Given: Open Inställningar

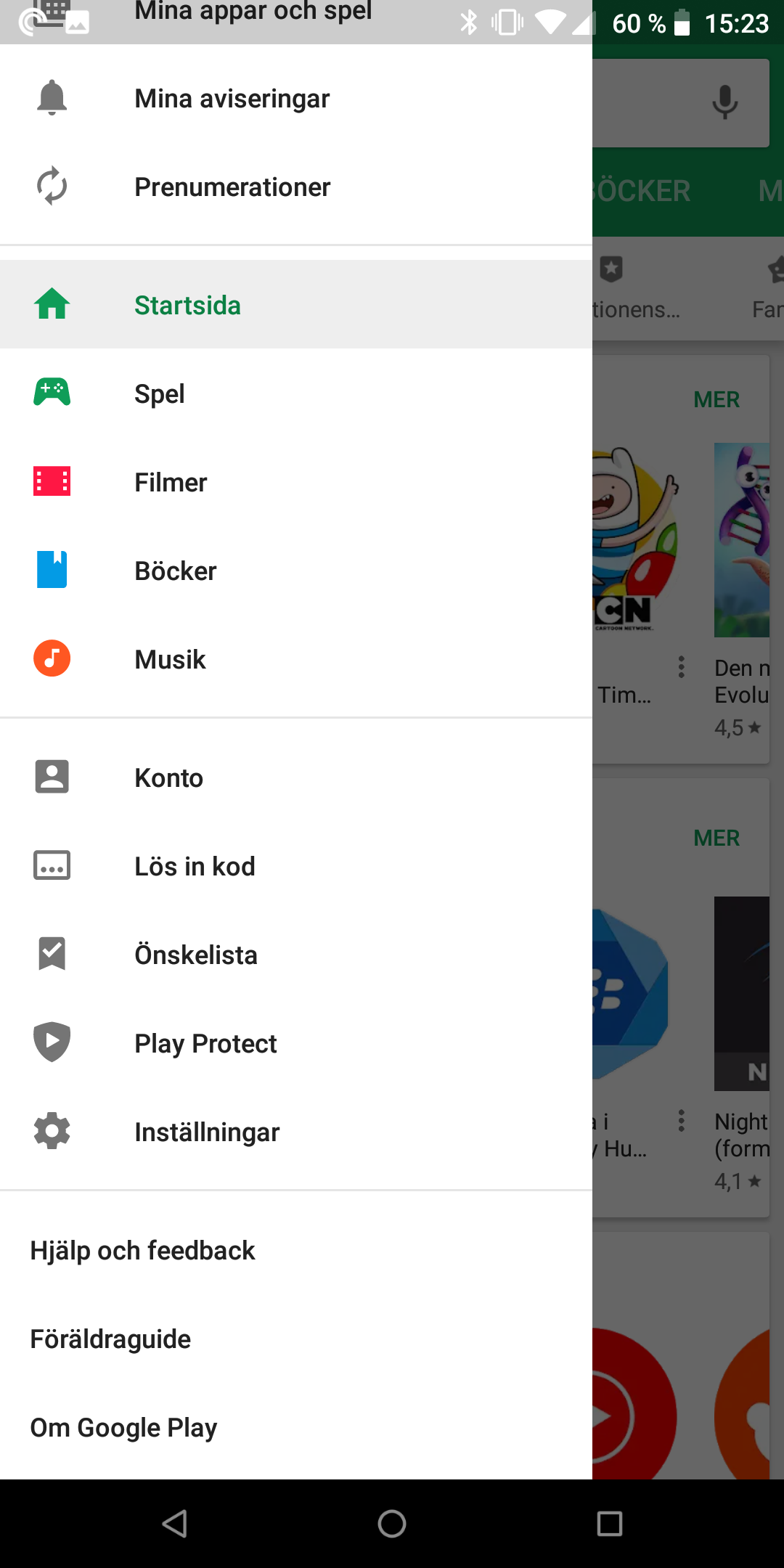Looking at the screenshot, I should [x=207, y=1132].
